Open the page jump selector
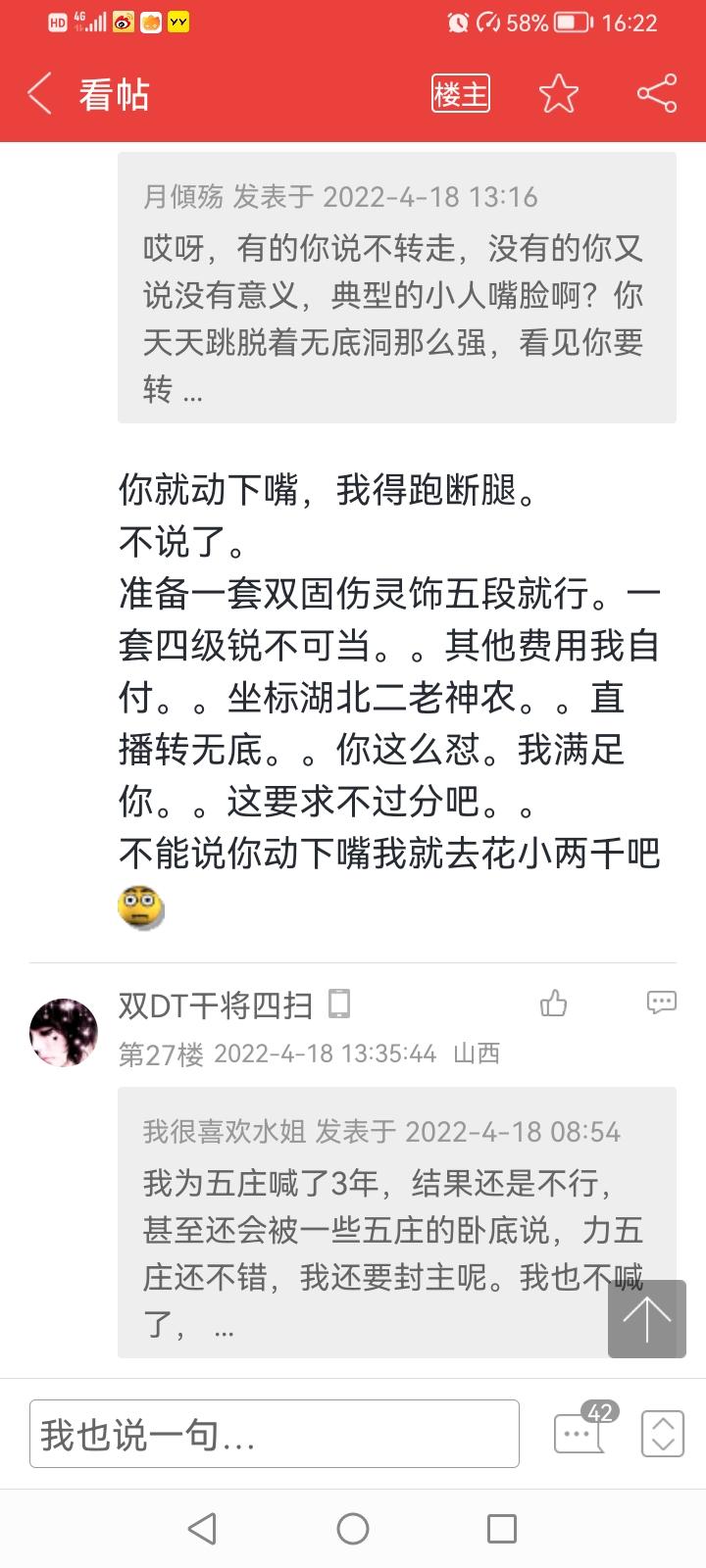The height and width of the screenshot is (1568, 706). [x=662, y=1433]
